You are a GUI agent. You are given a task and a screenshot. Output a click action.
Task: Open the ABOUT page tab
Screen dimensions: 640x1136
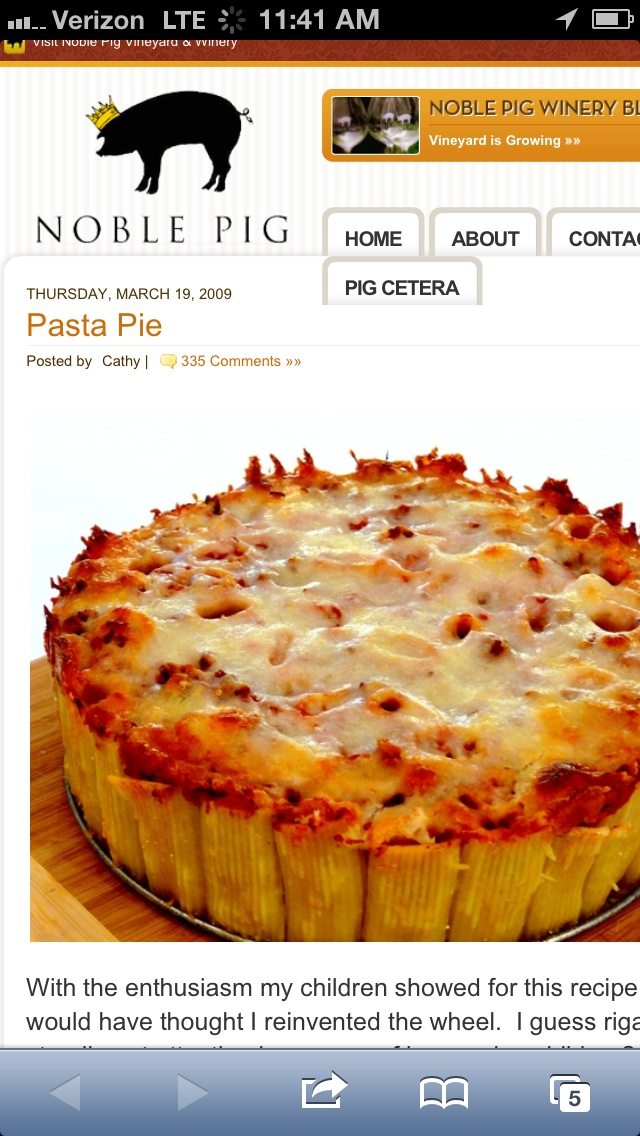(485, 239)
